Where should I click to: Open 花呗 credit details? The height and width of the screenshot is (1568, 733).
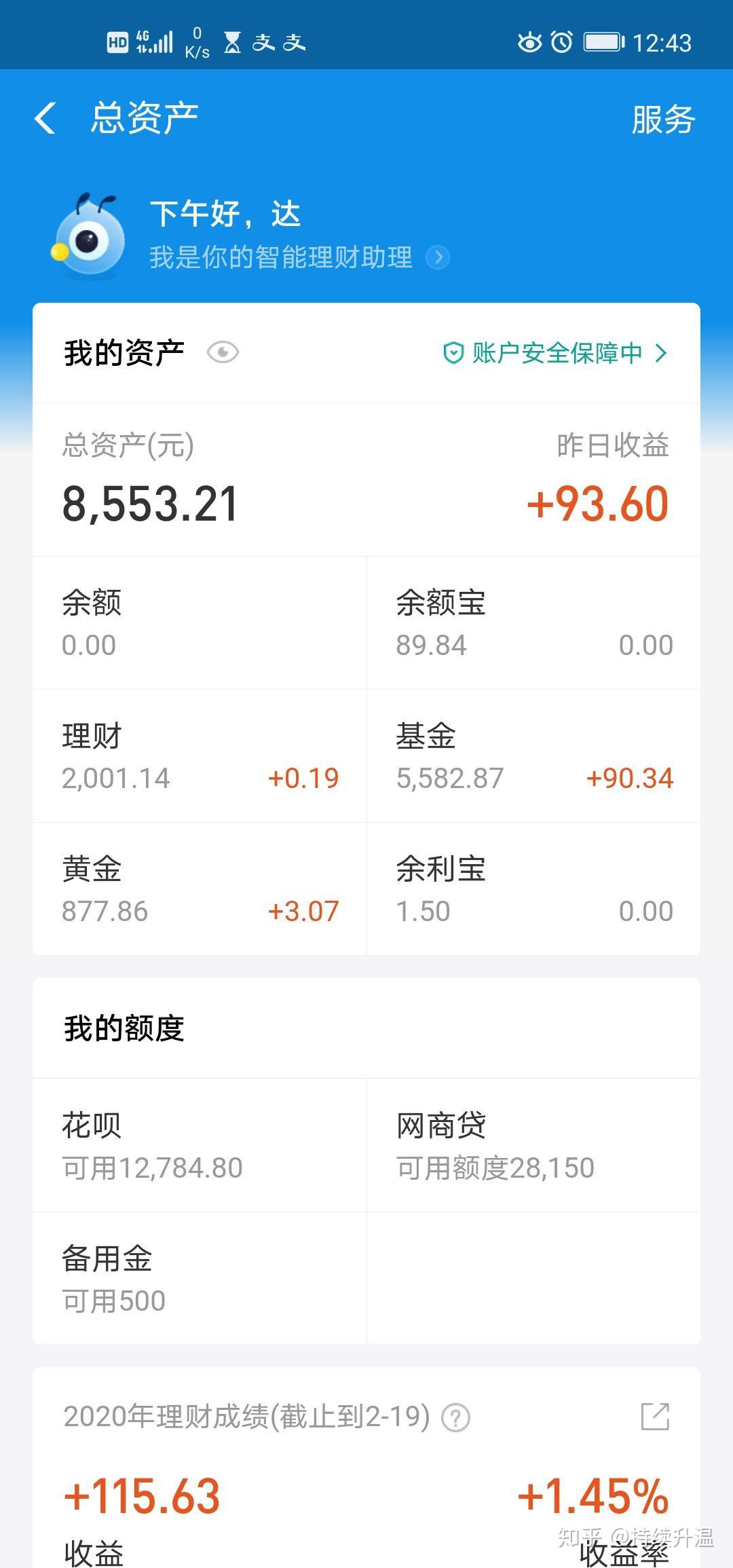pos(200,1145)
